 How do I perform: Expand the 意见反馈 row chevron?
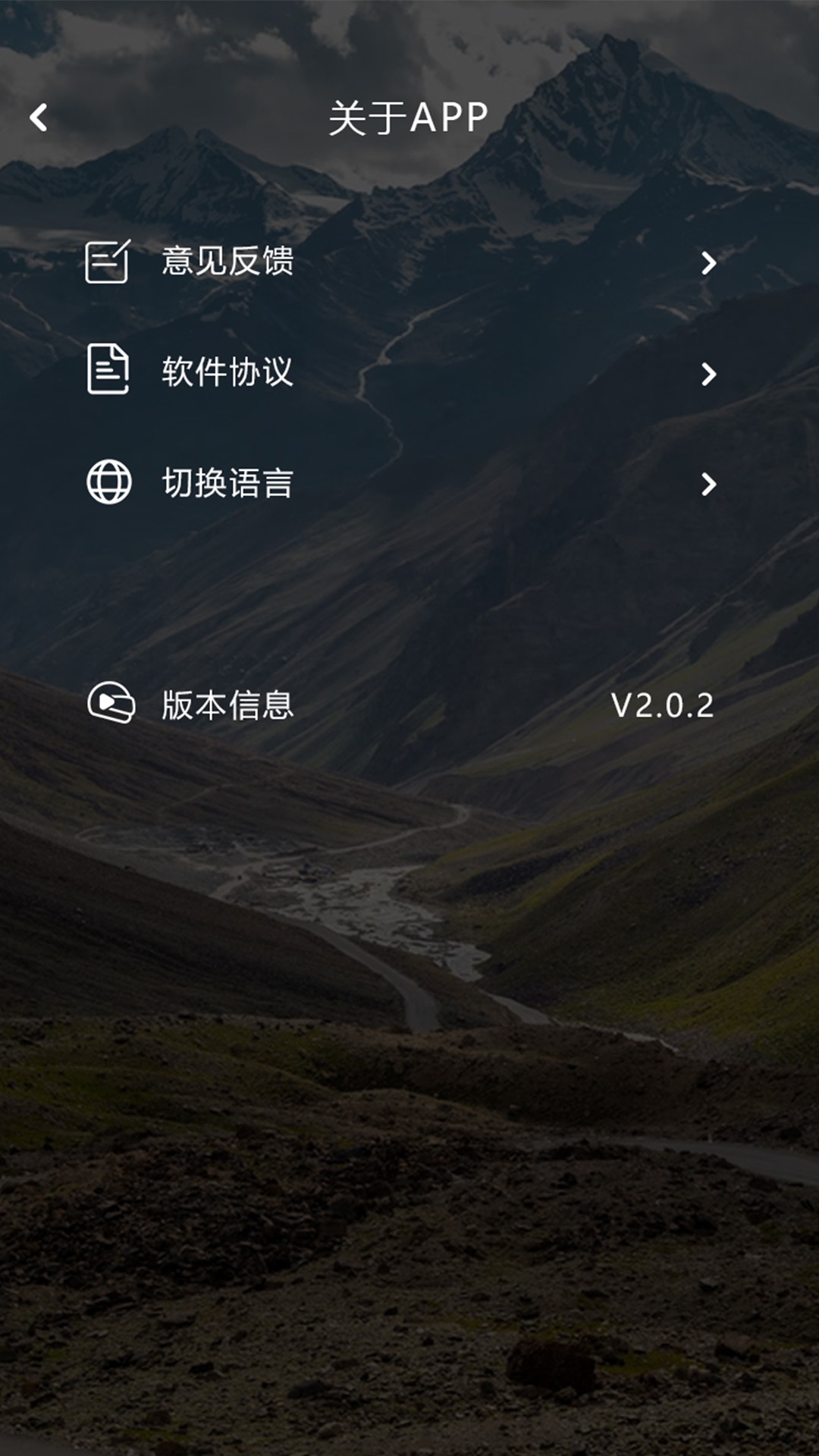coord(710,262)
